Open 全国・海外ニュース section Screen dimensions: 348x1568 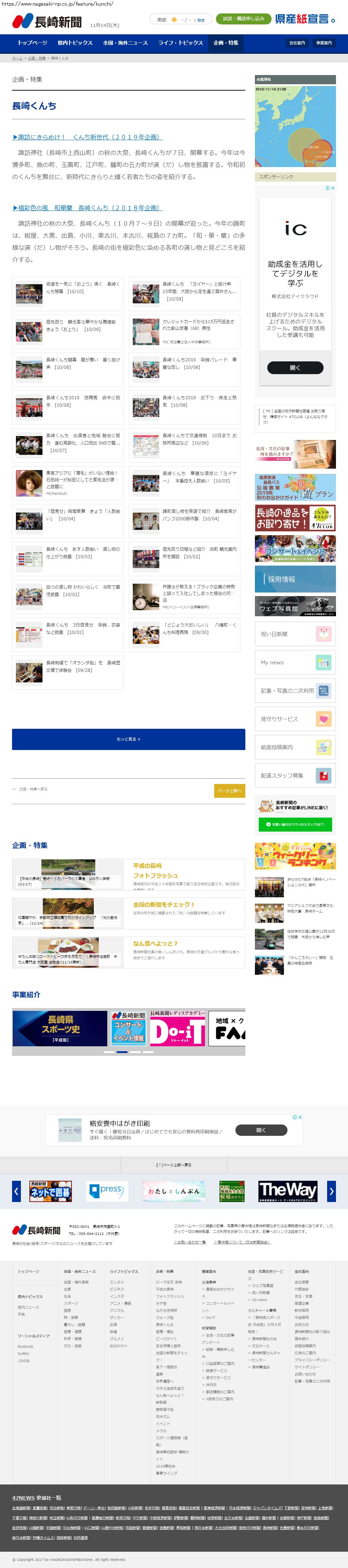[x=125, y=42]
